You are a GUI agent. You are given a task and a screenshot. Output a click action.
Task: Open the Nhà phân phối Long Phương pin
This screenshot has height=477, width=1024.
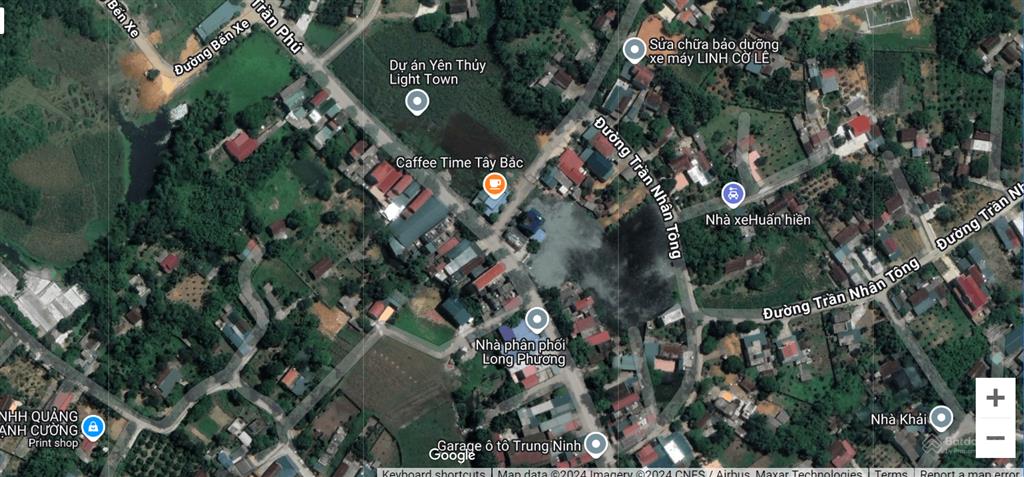pos(537,320)
